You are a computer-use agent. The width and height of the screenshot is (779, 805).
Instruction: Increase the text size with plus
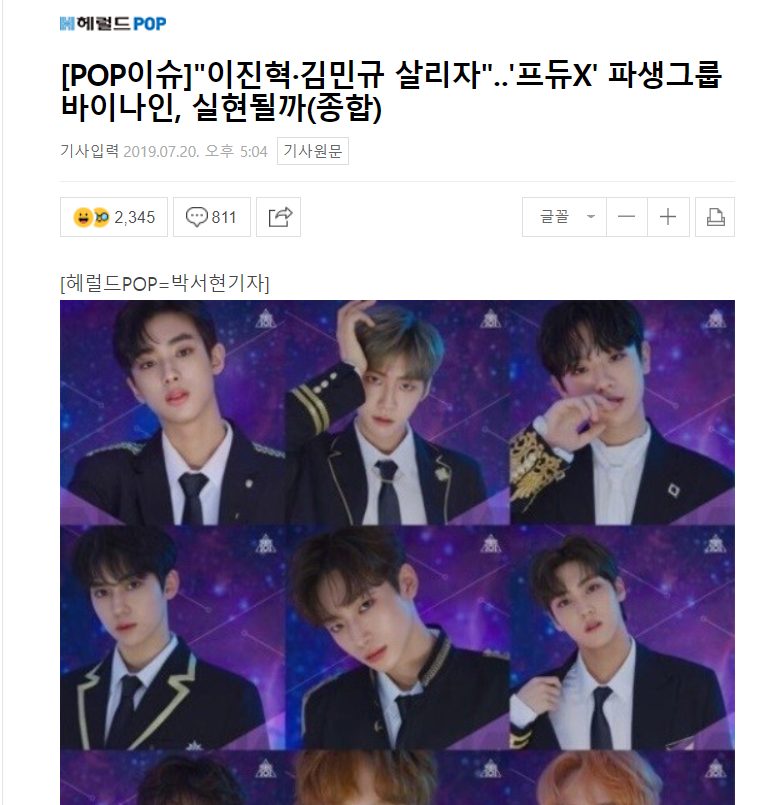coord(668,217)
